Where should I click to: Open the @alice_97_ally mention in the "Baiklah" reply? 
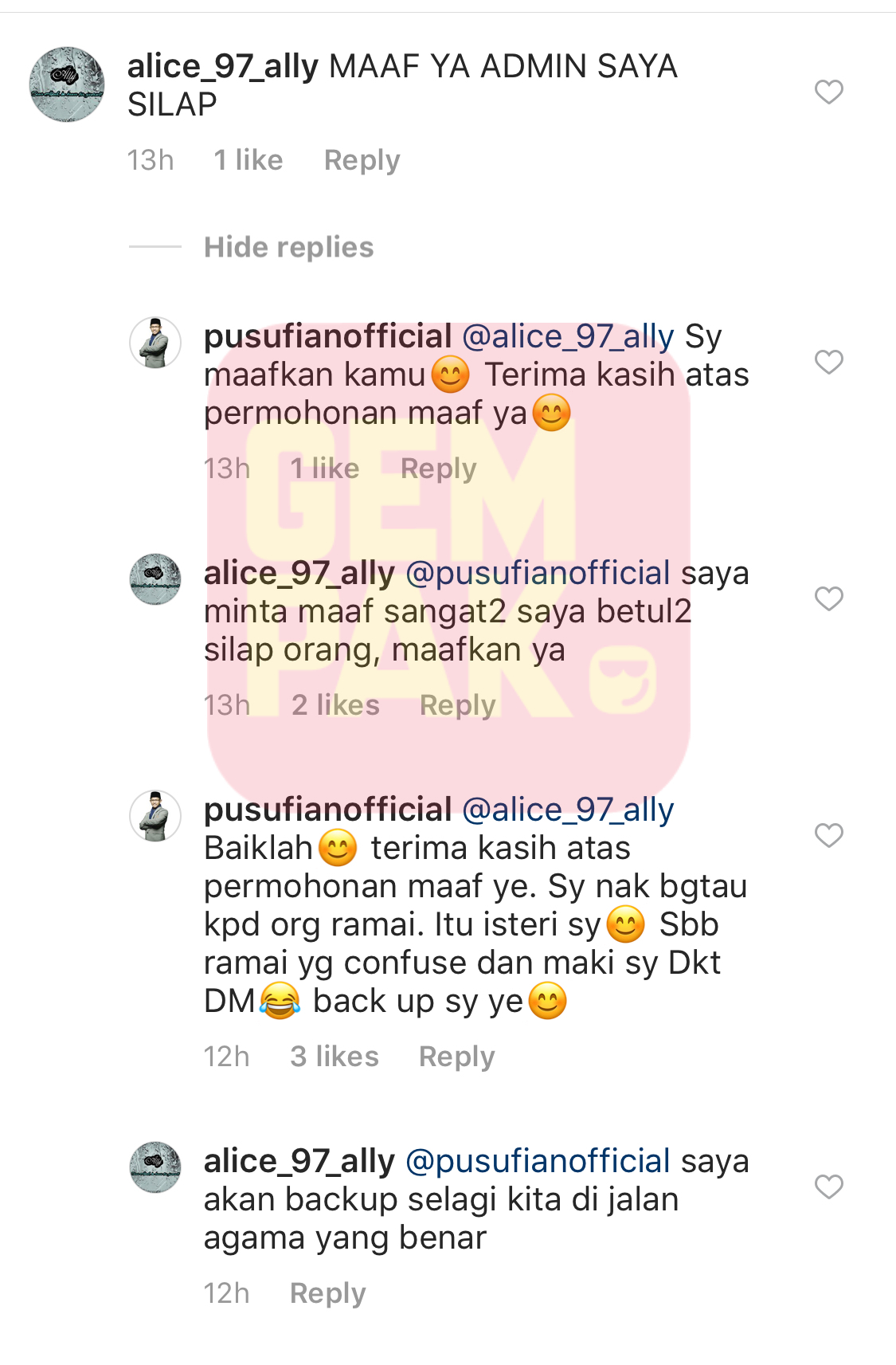[x=568, y=810]
